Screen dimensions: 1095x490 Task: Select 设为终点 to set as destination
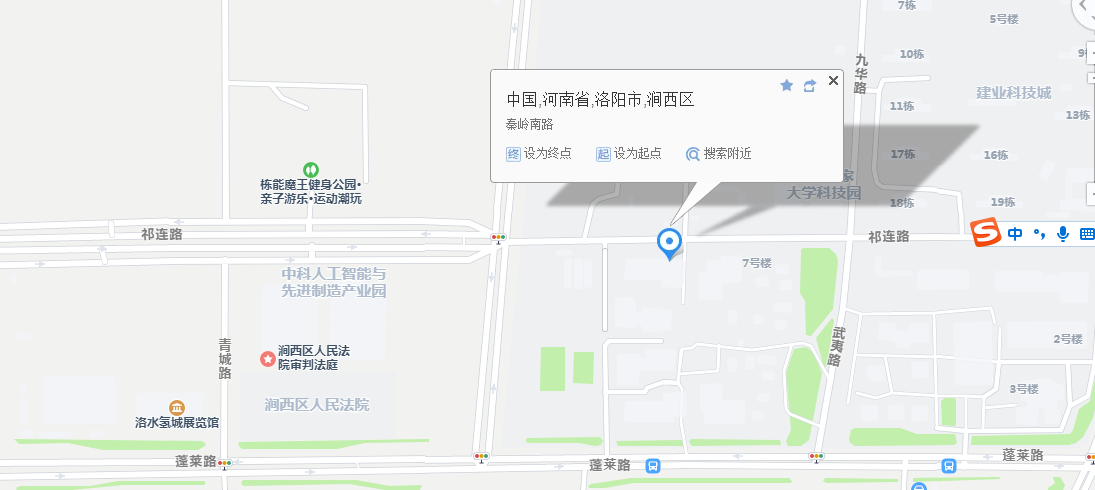539,154
